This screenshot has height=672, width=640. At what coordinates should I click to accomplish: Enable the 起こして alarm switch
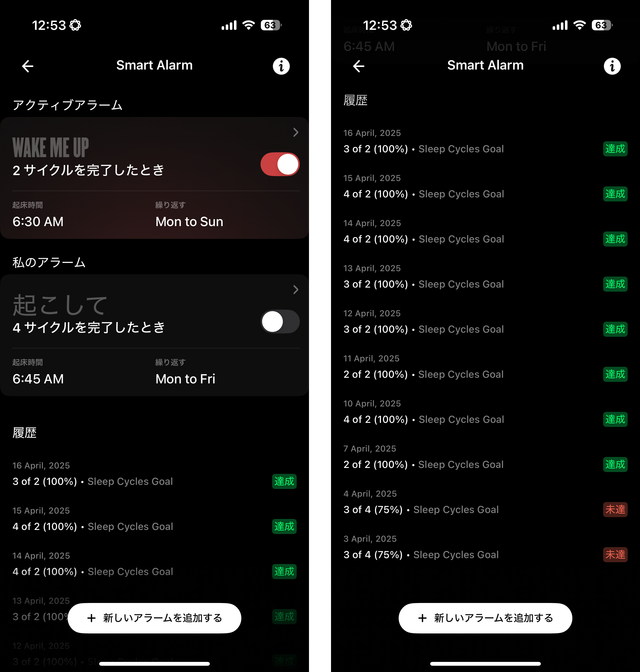280,321
